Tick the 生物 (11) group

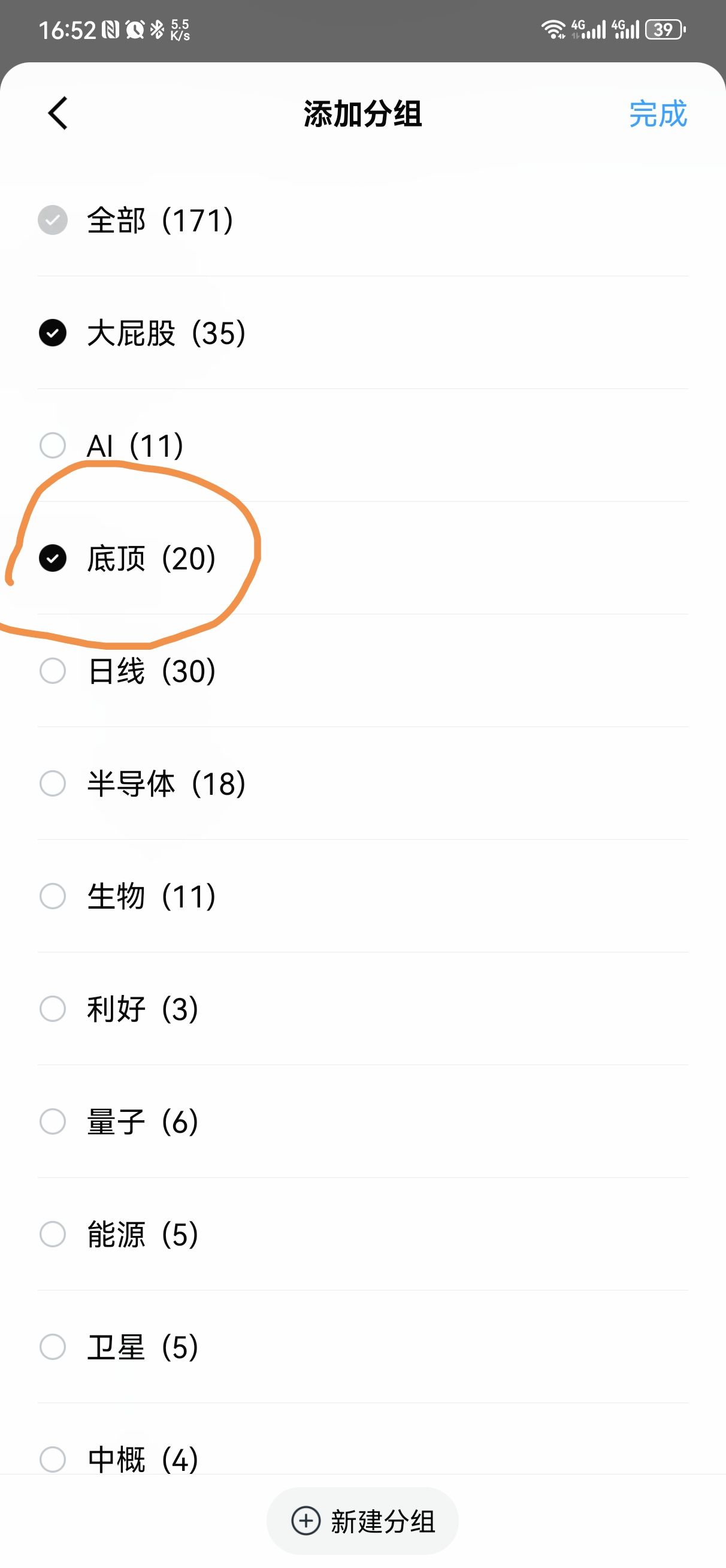coord(53,896)
